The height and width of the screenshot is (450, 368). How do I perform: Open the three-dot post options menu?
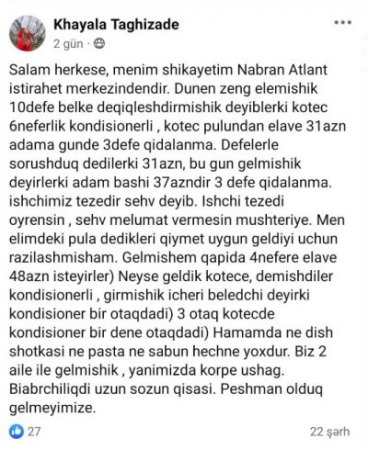pos(343,23)
